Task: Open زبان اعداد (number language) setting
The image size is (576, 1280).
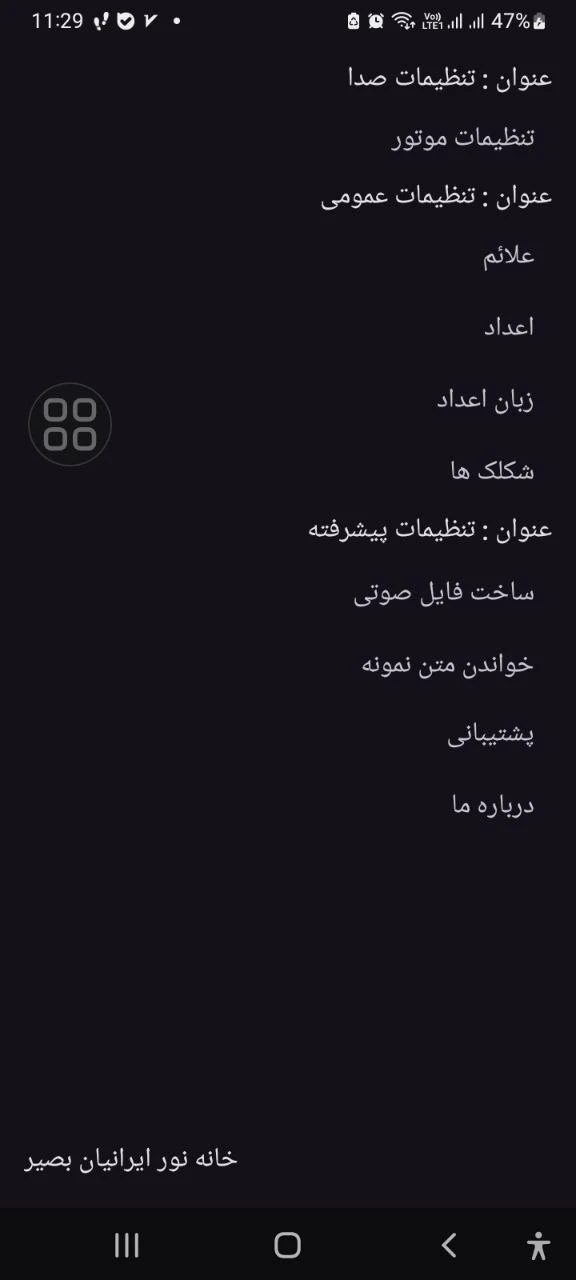Action: (x=485, y=400)
